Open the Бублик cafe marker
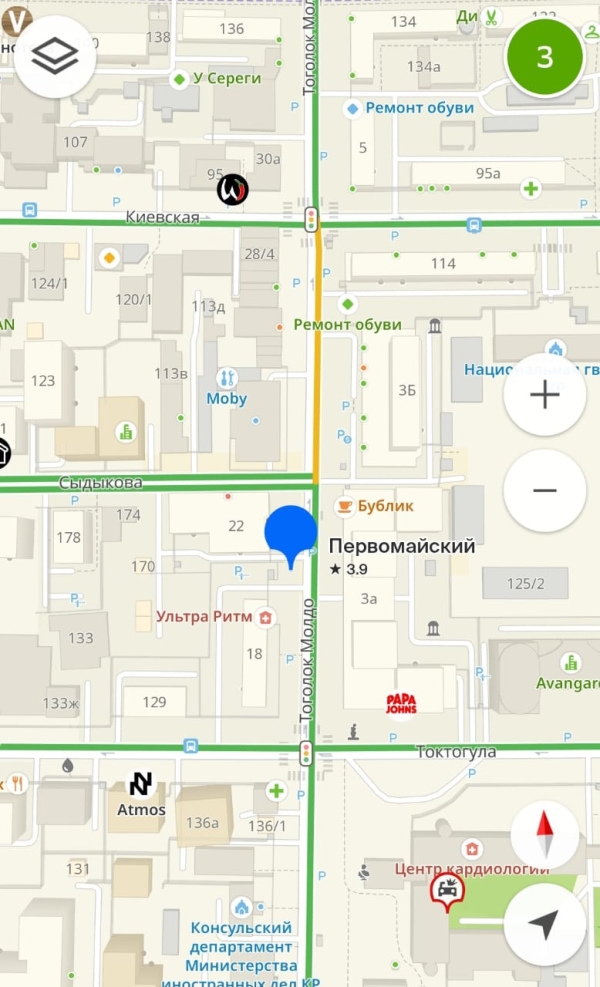Screen dimensions: 600x987 (344, 506)
